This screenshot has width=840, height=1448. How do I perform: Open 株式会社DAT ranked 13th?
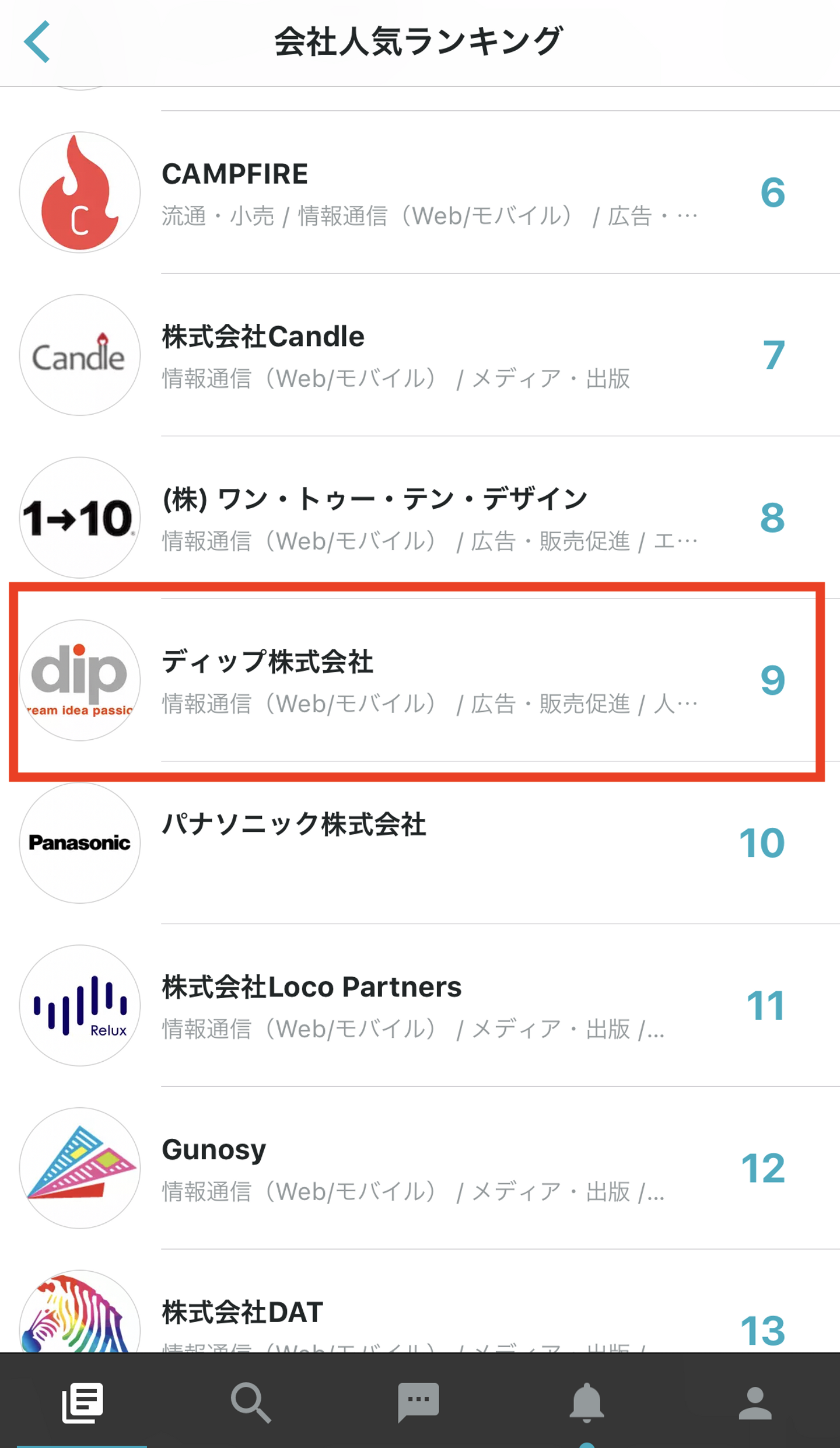420,1318
